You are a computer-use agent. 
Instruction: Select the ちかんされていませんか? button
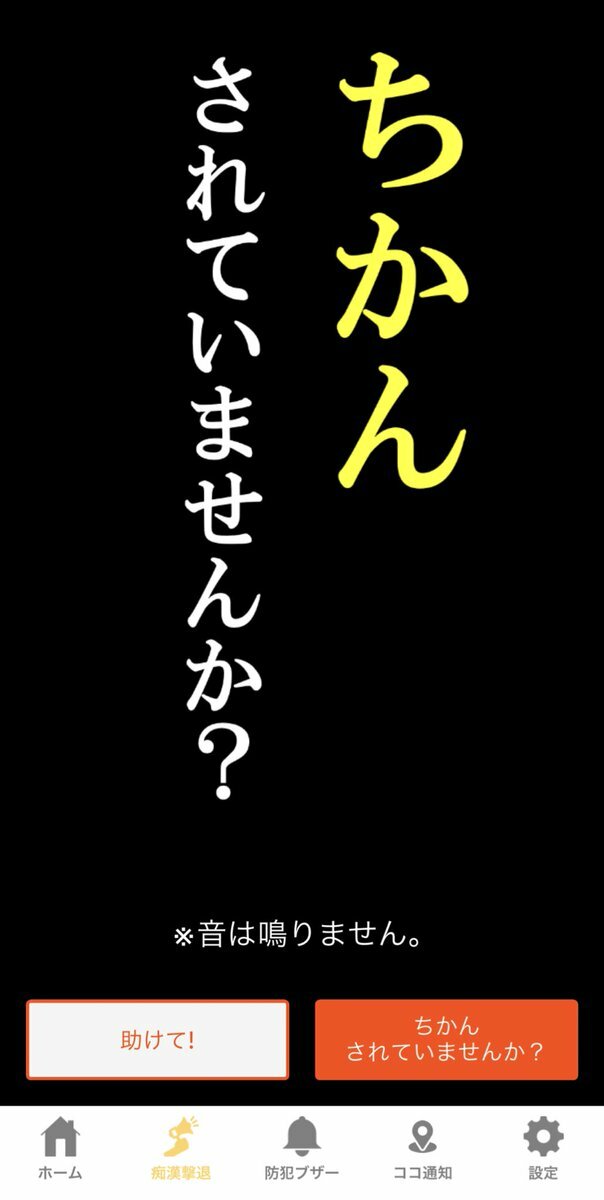coord(446,1040)
